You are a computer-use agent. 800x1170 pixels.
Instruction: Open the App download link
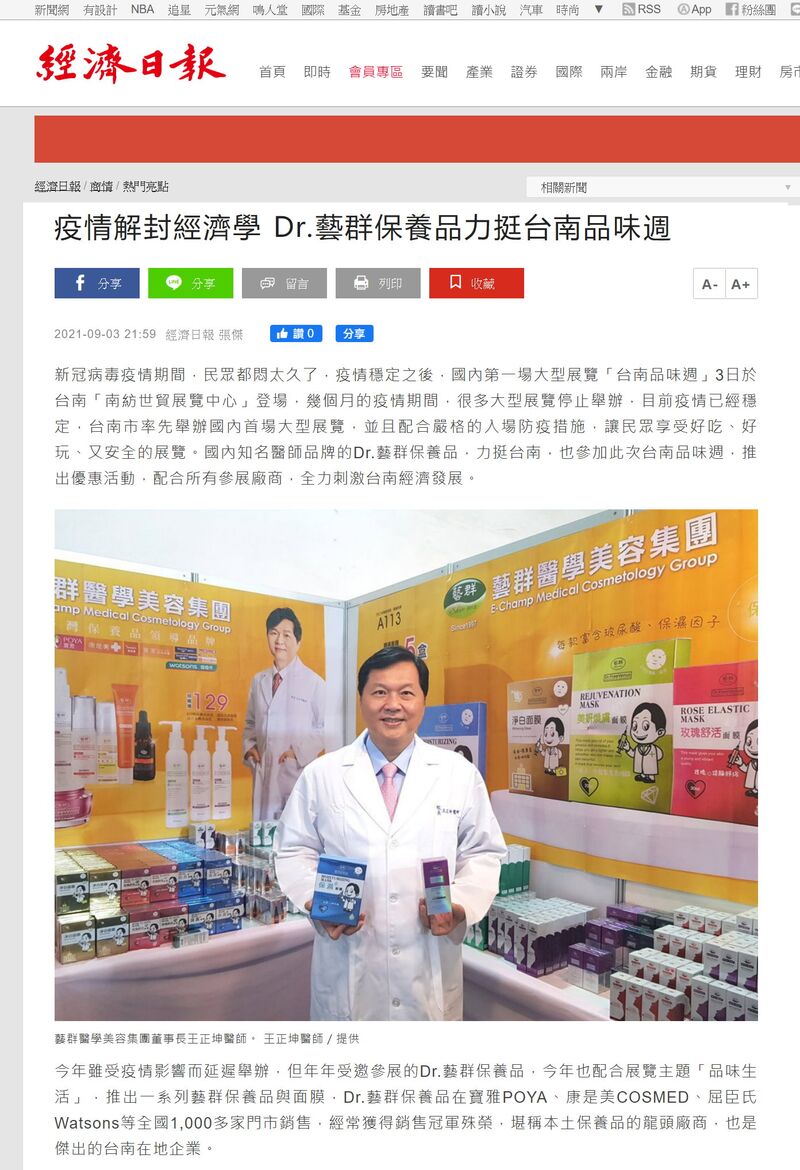coord(695,9)
